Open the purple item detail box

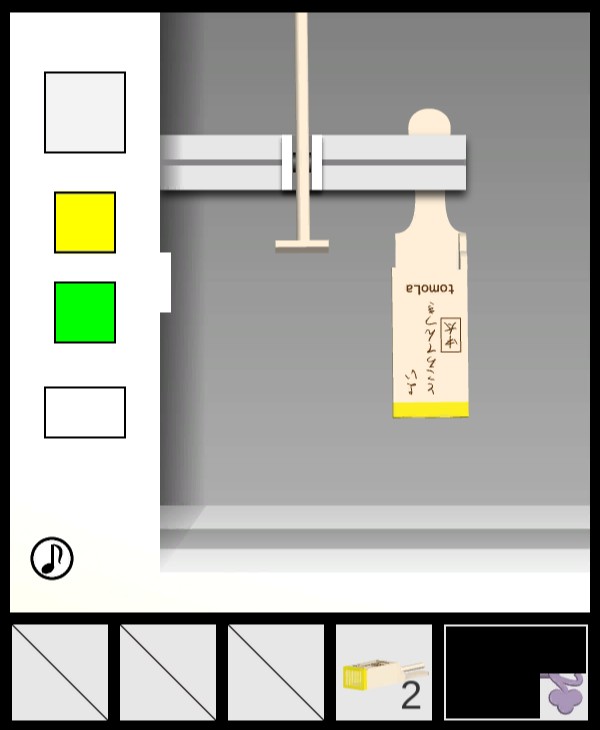click(x=563, y=695)
